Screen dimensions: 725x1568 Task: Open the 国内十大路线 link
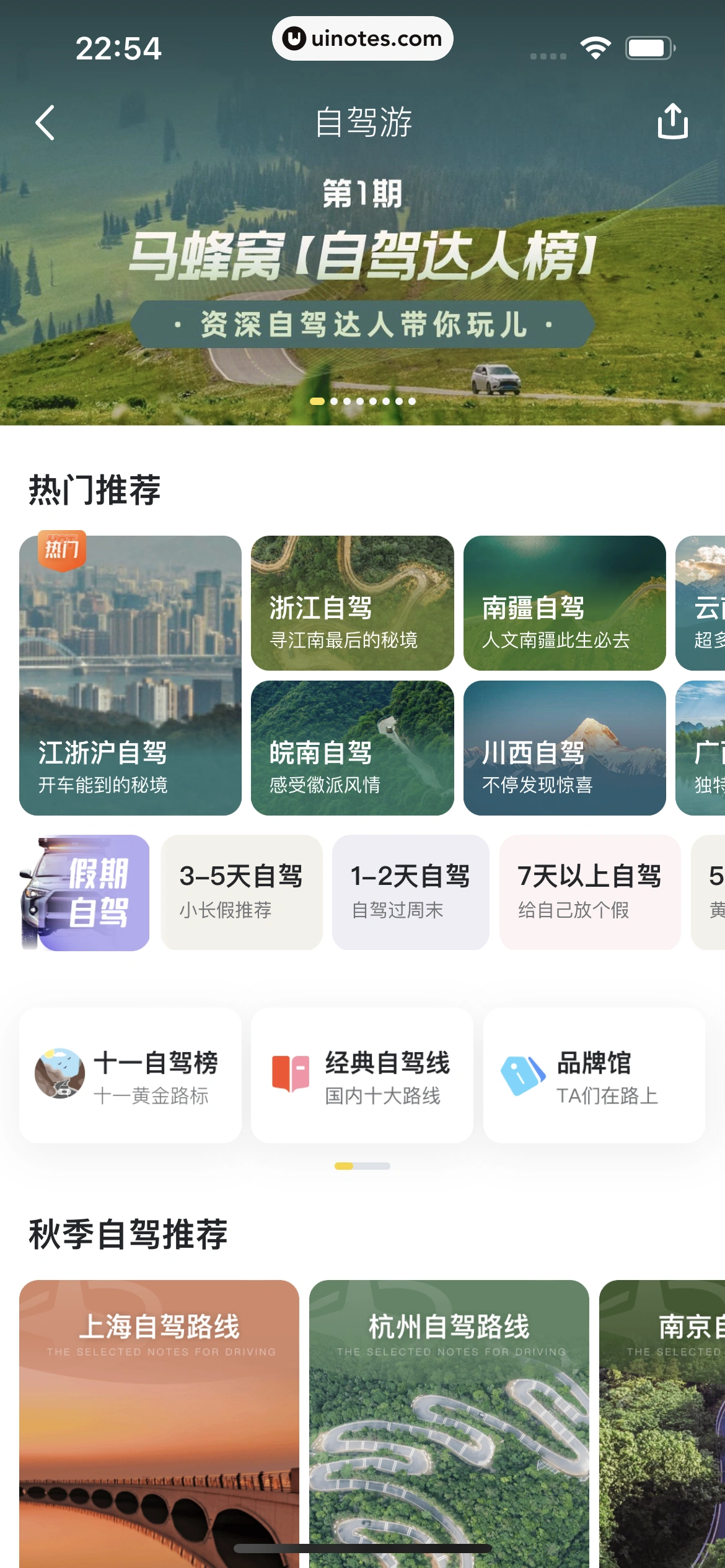(x=382, y=1095)
